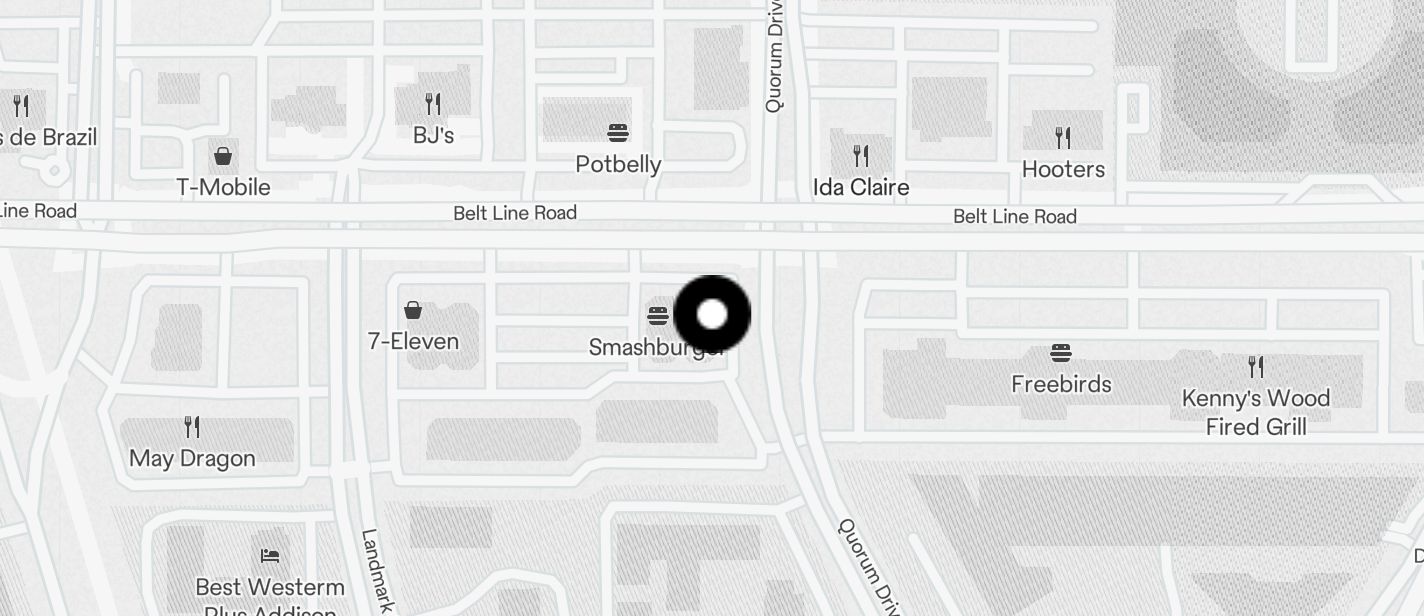This screenshot has width=1424, height=616.
Task: Select the BJ's restaurant marker
Action: click(x=433, y=104)
